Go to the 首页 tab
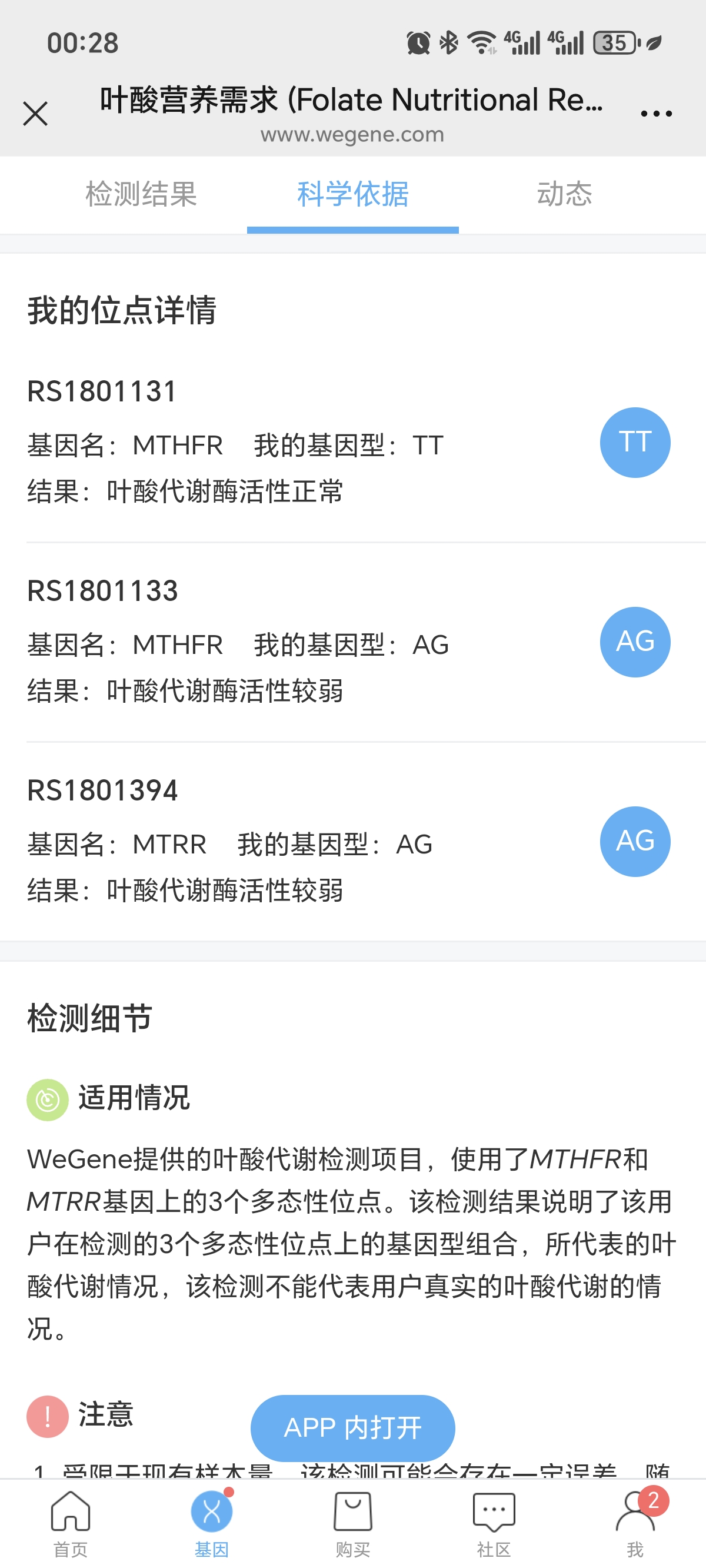Screen dimensions: 706x1568 point(71,1523)
